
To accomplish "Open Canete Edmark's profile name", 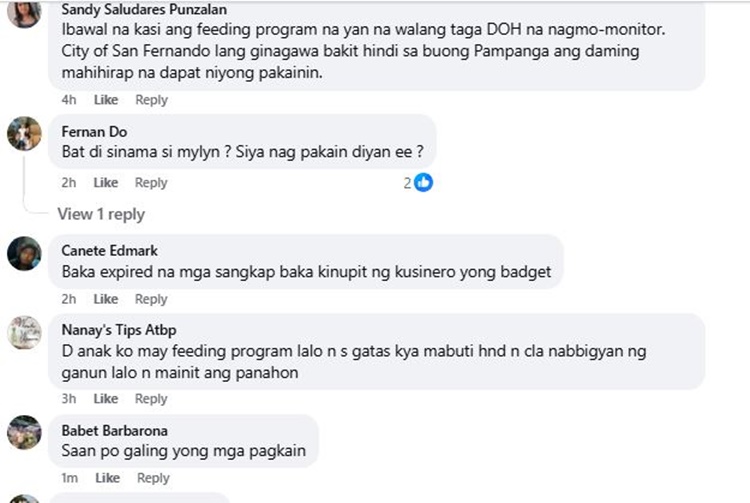I will click(x=110, y=251).
